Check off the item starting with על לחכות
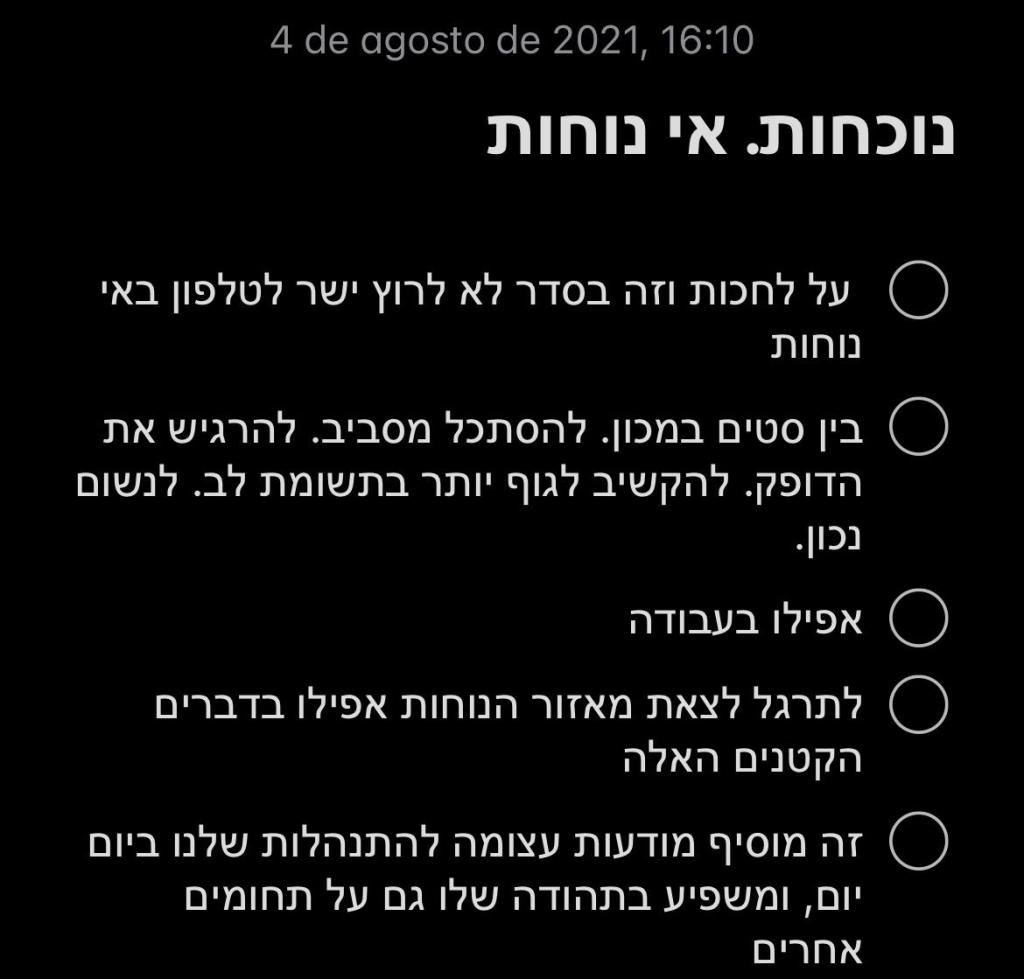 (917, 291)
